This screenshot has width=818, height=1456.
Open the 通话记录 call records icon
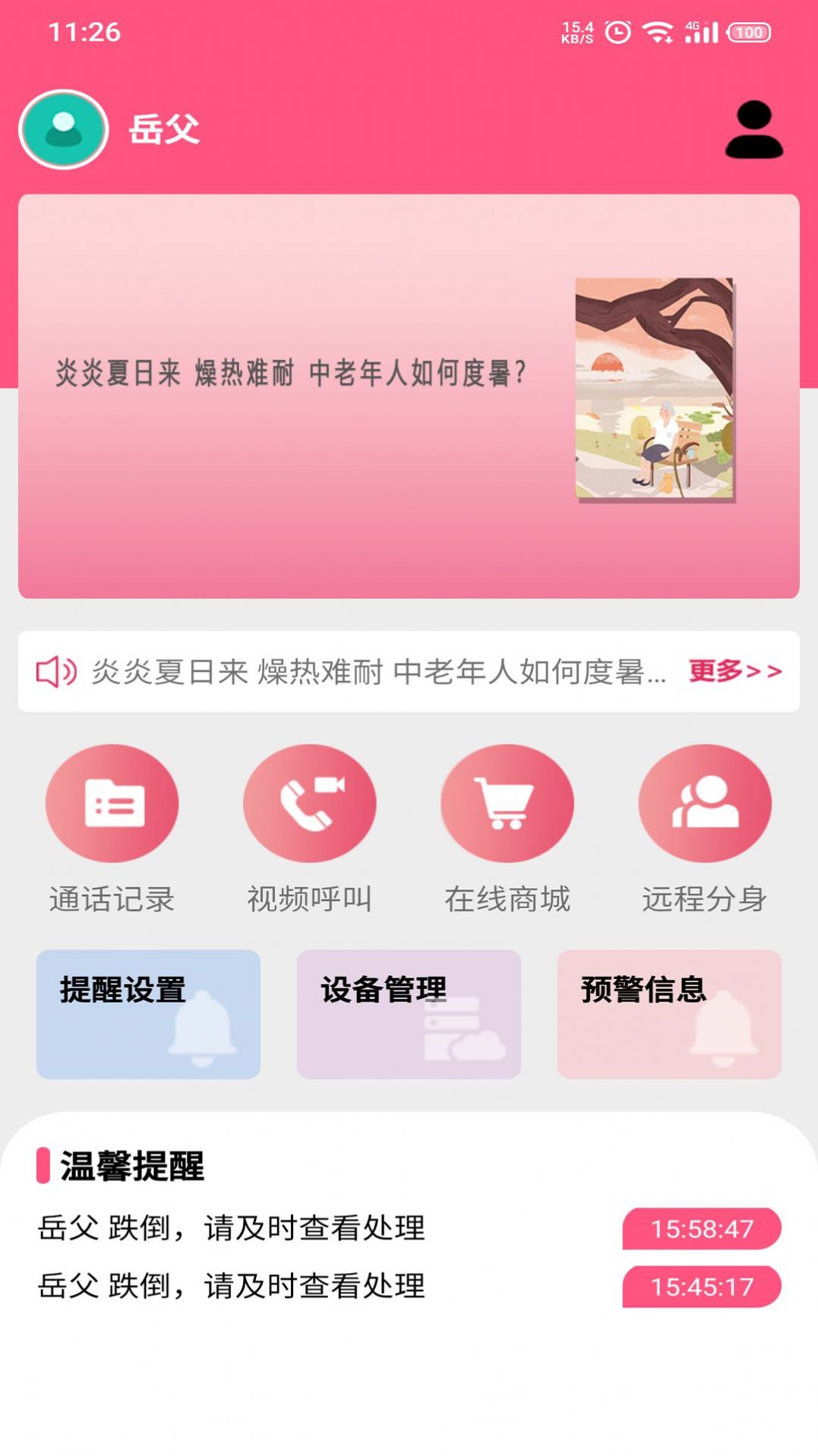111,803
